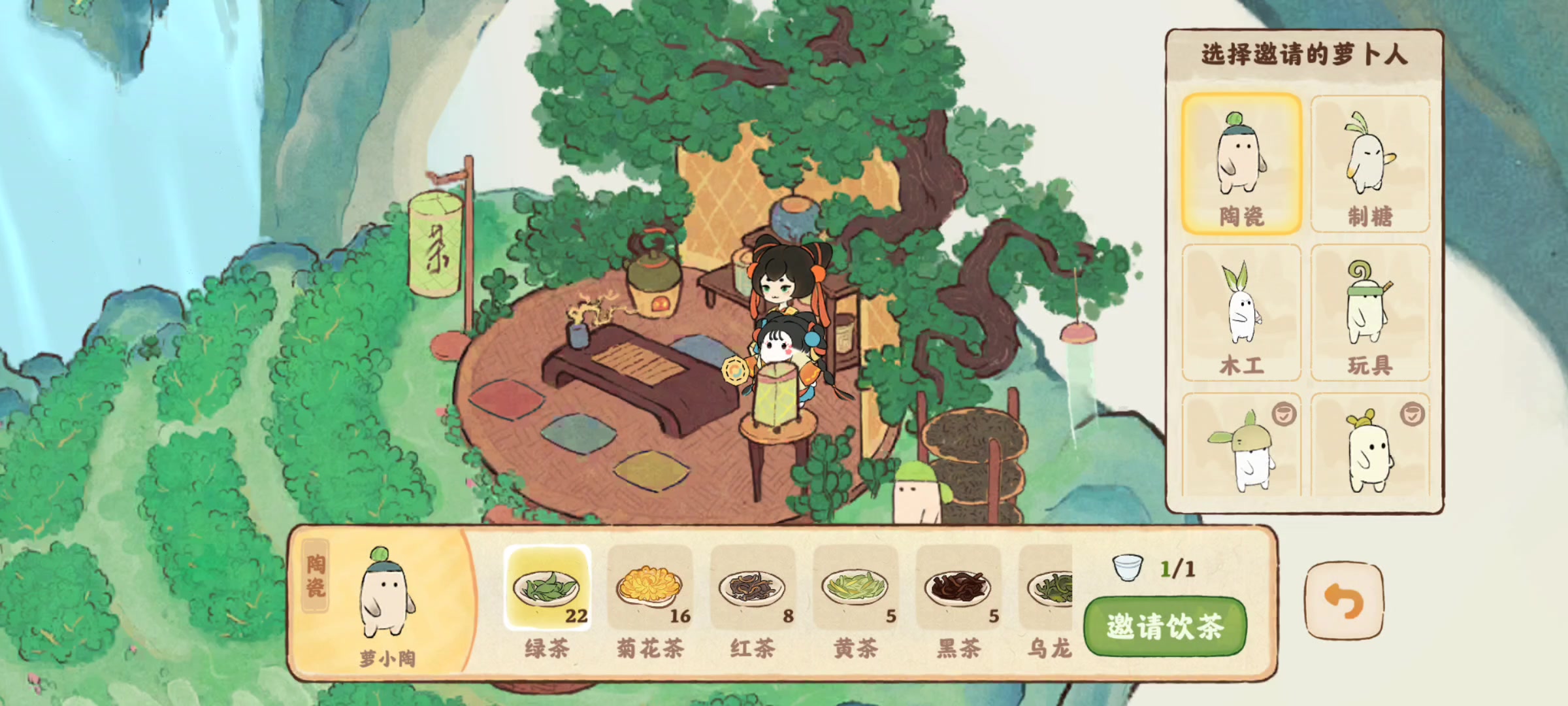Select the 玩具 radish person
The image size is (1568, 706).
point(1370,312)
